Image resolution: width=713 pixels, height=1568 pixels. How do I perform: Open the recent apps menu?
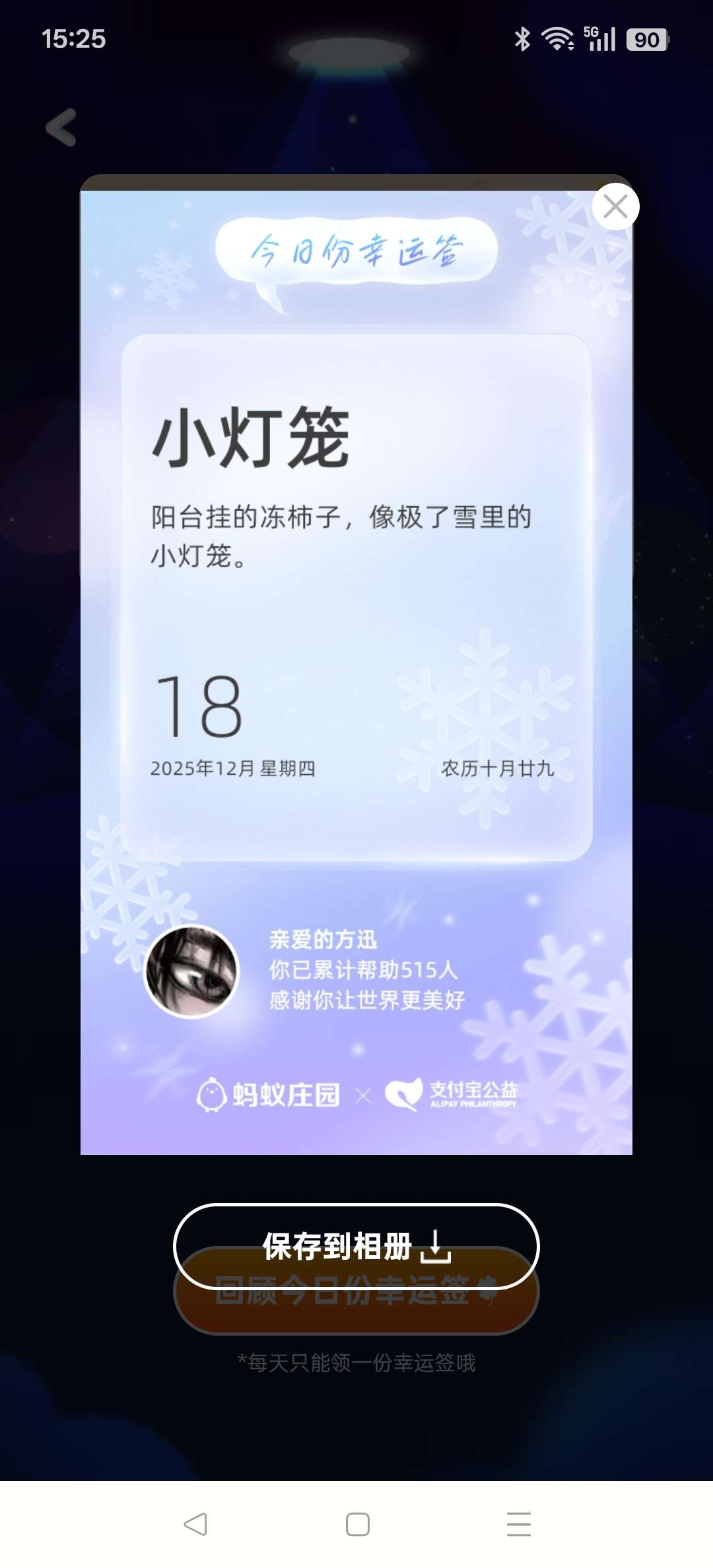coord(518,1524)
